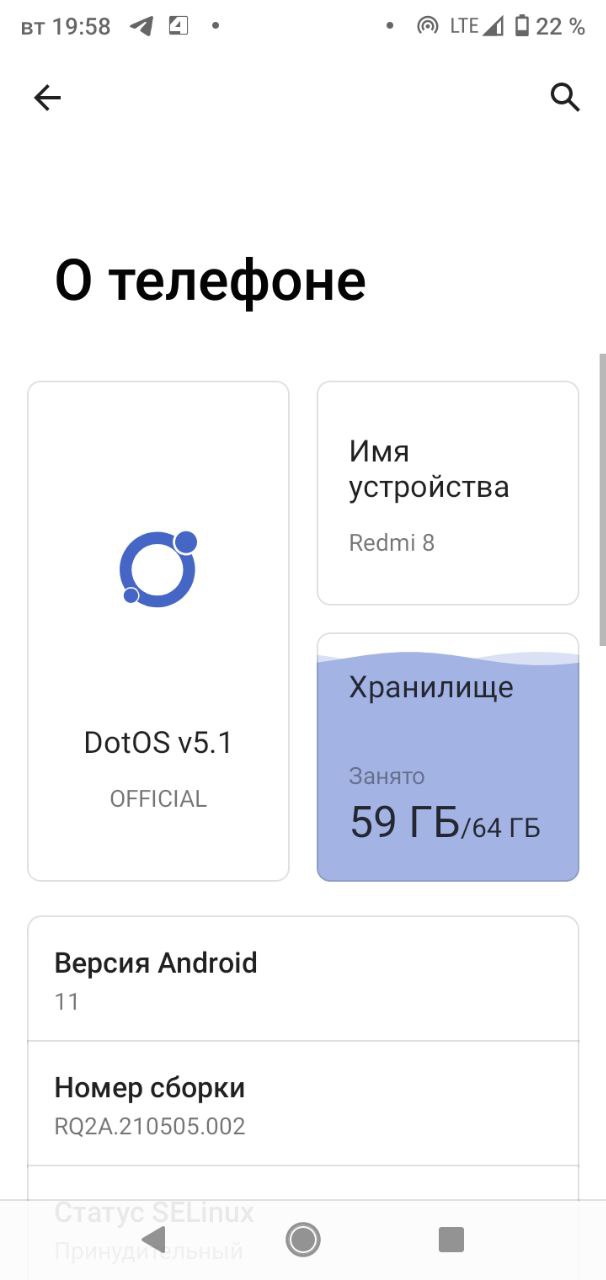Tap the Номер сборки row
Image resolution: width=606 pixels, height=1280 pixels.
302,1103
